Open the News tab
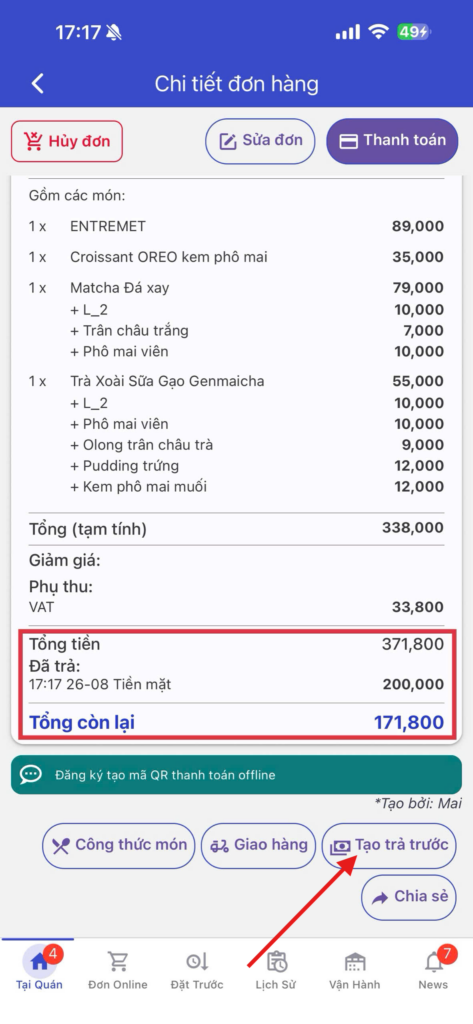The image size is (473, 1024). point(434,969)
